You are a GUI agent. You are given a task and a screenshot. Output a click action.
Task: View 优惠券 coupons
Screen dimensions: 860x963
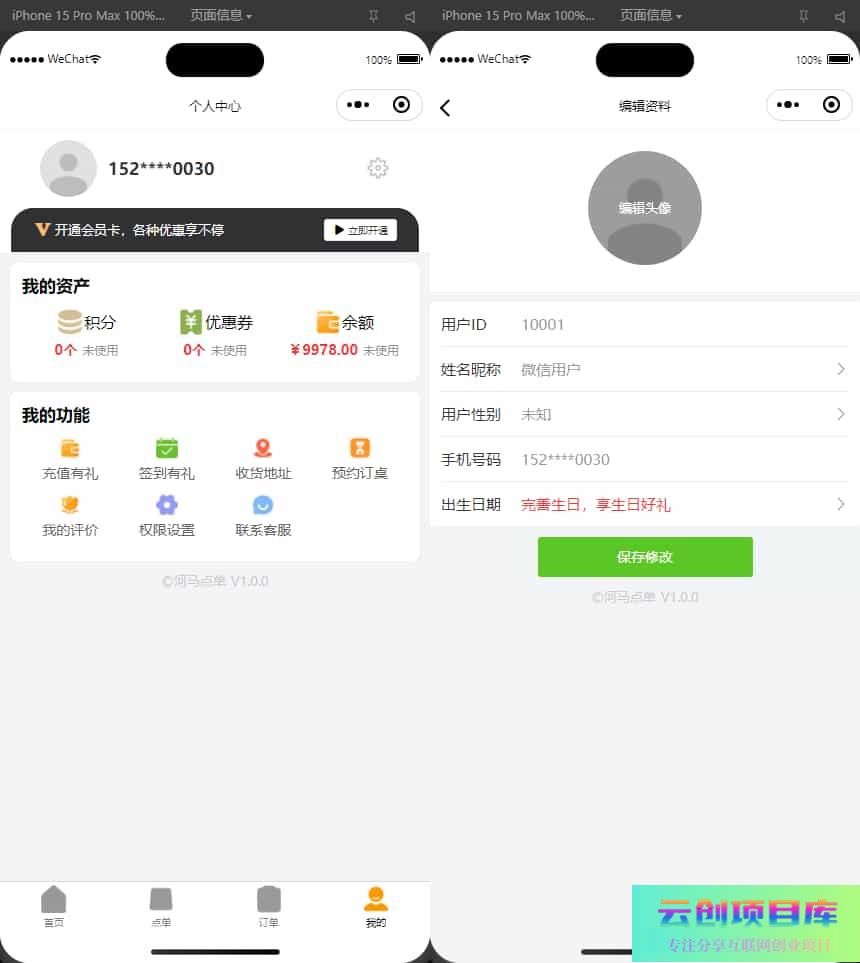click(215, 334)
